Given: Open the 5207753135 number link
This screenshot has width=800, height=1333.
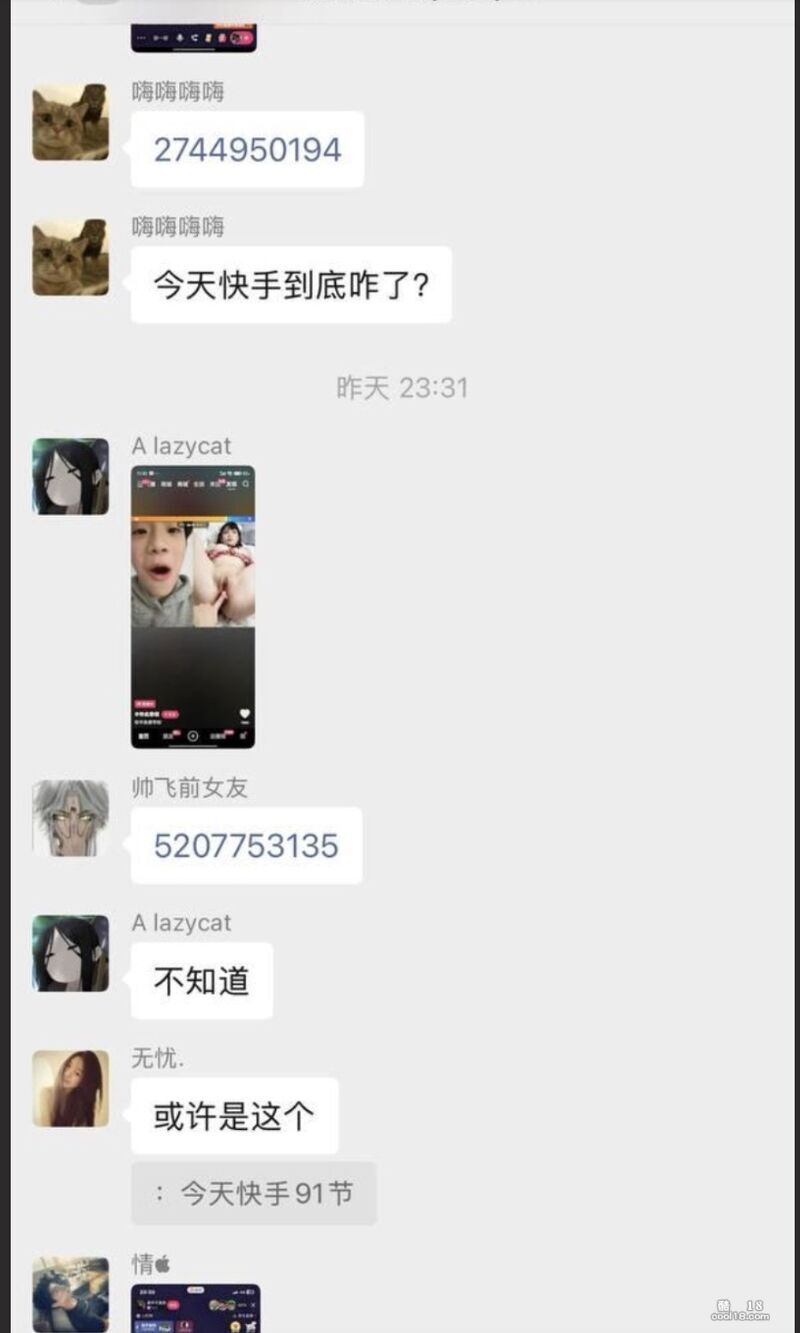Looking at the screenshot, I should (x=246, y=846).
